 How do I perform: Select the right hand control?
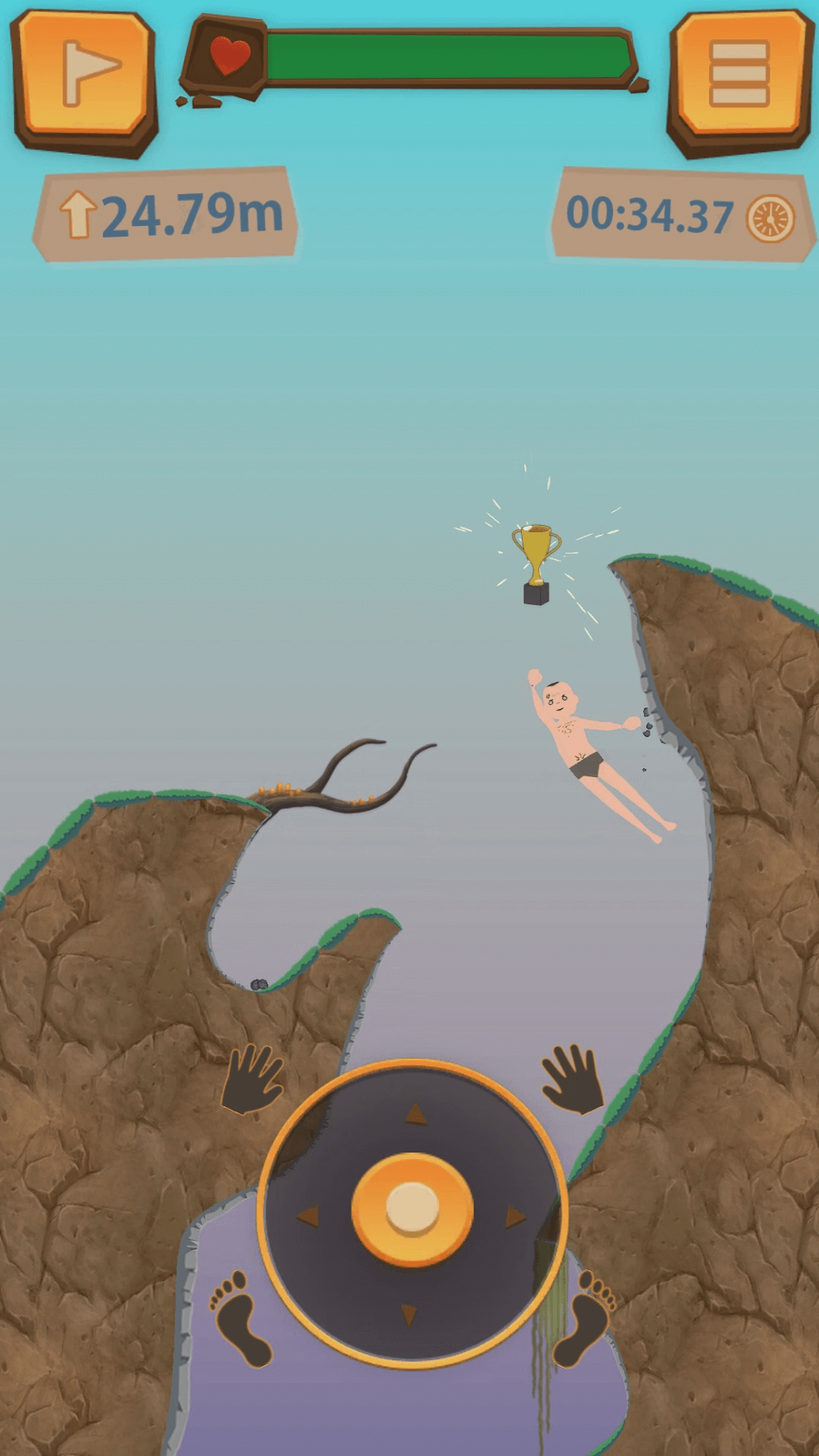coord(573,1079)
